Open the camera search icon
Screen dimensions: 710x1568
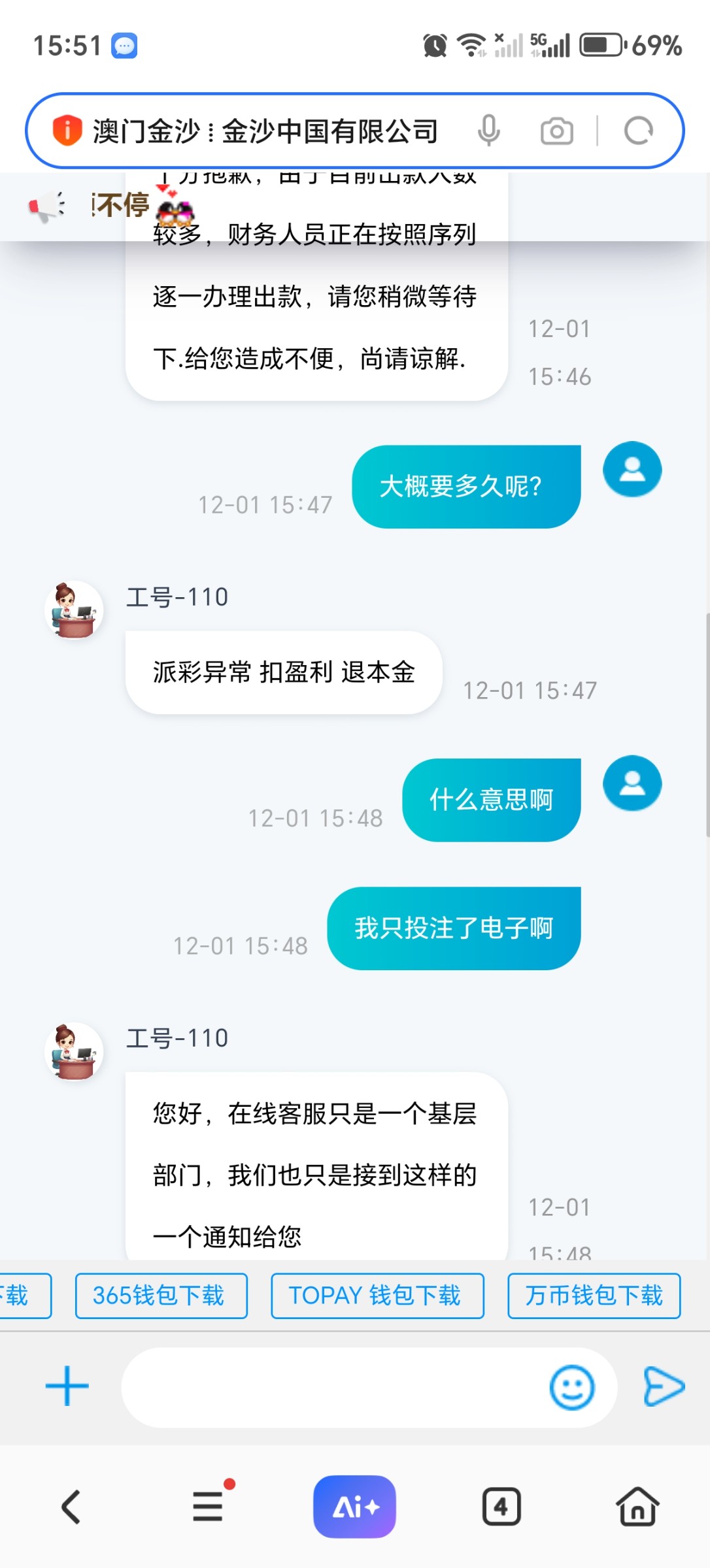[x=556, y=130]
